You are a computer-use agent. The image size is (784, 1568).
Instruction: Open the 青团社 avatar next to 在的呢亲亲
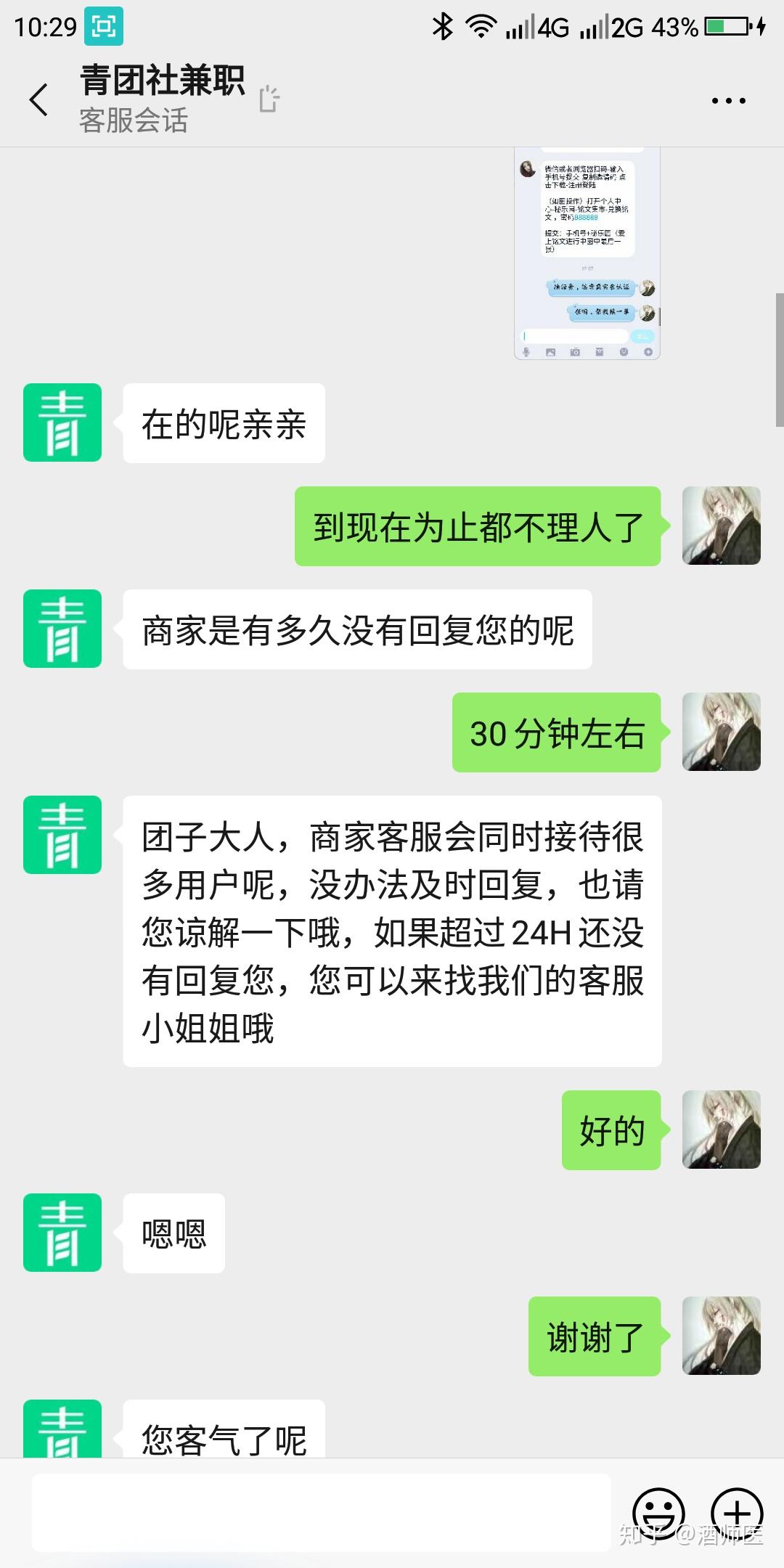[x=62, y=422]
